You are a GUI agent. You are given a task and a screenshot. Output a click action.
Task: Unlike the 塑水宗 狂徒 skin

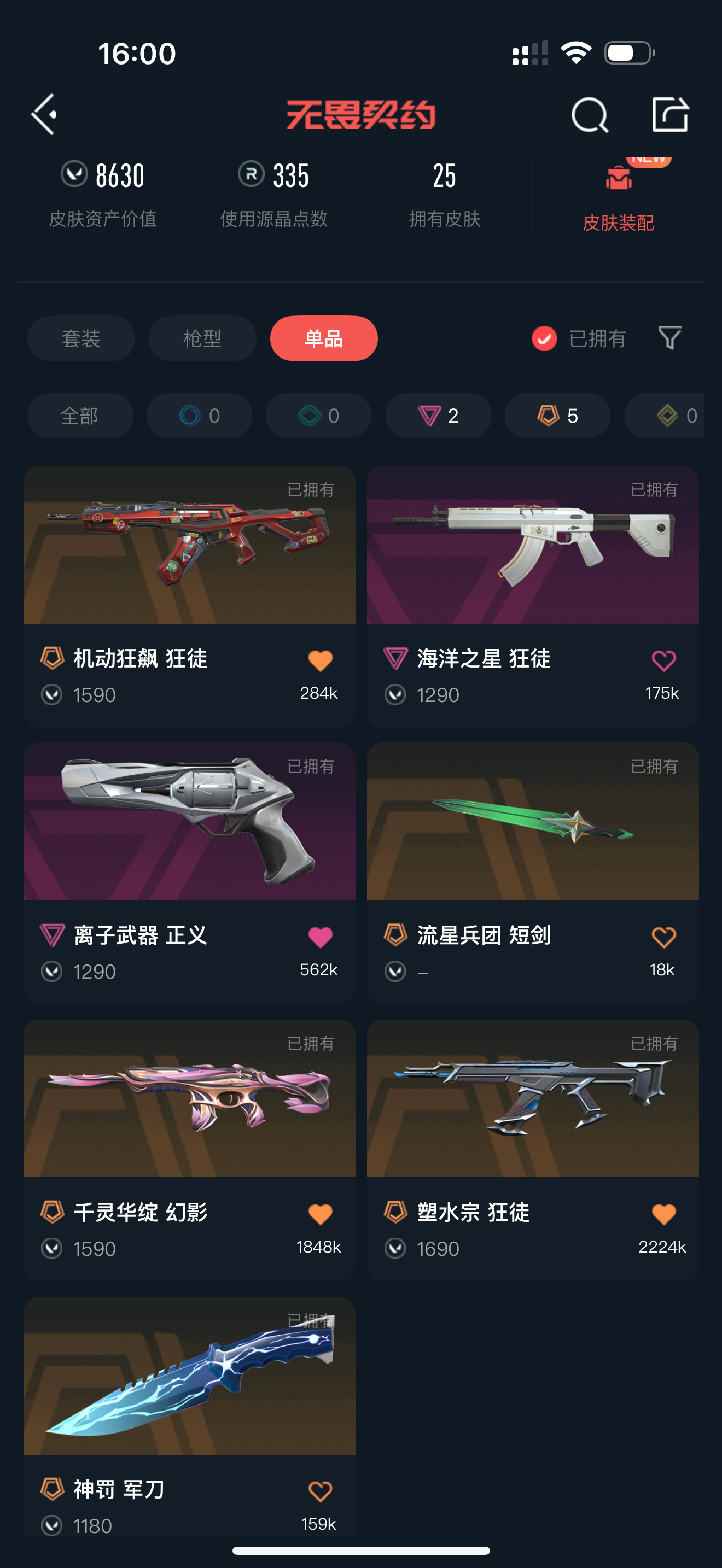click(663, 1214)
